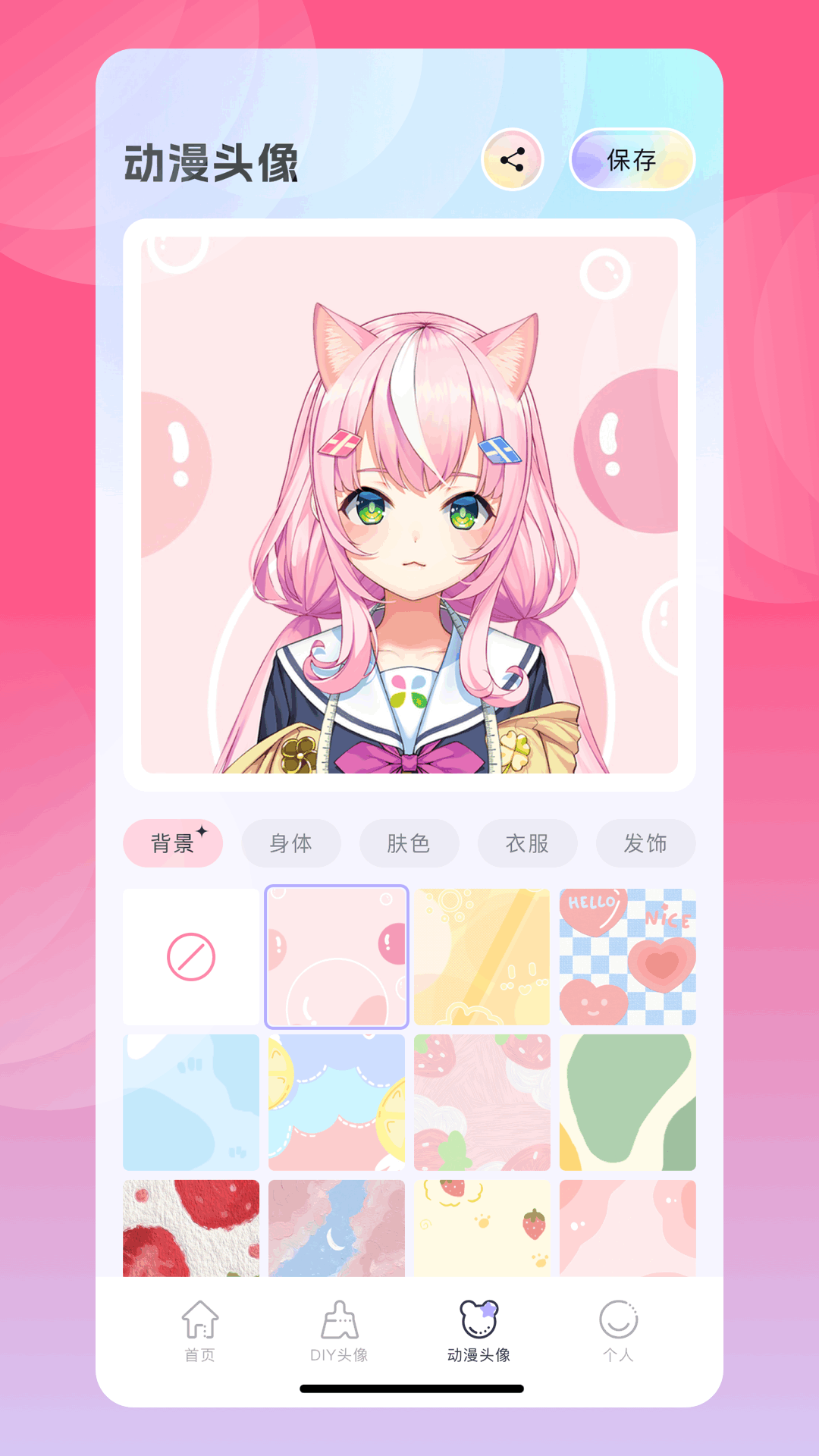Choose the no-background option
The height and width of the screenshot is (1456, 819).
[191, 957]
